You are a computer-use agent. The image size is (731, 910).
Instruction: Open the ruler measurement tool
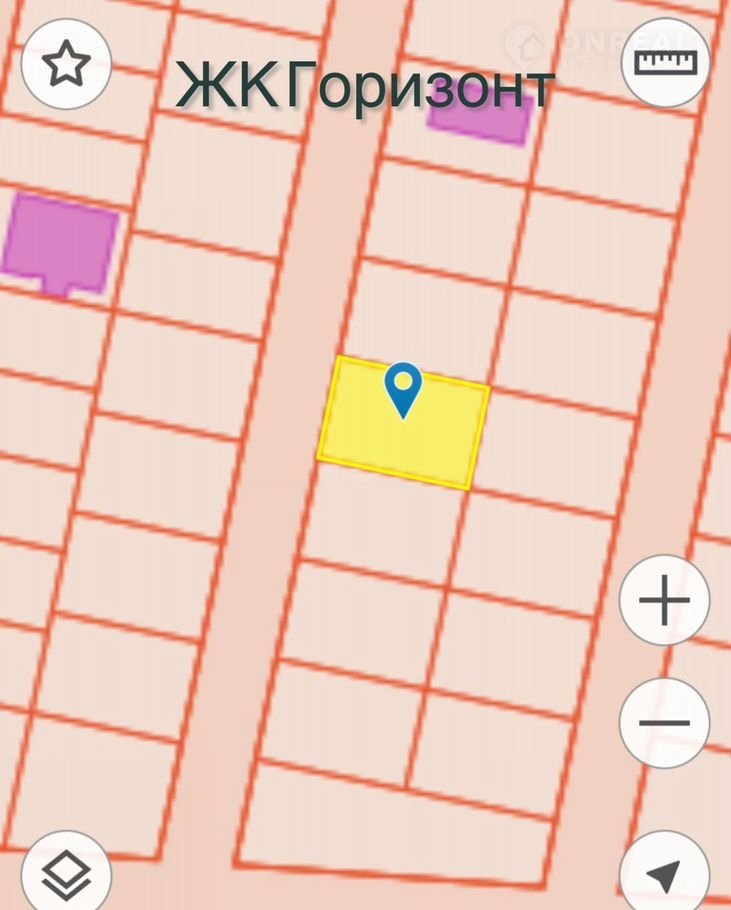click(665, 64)
